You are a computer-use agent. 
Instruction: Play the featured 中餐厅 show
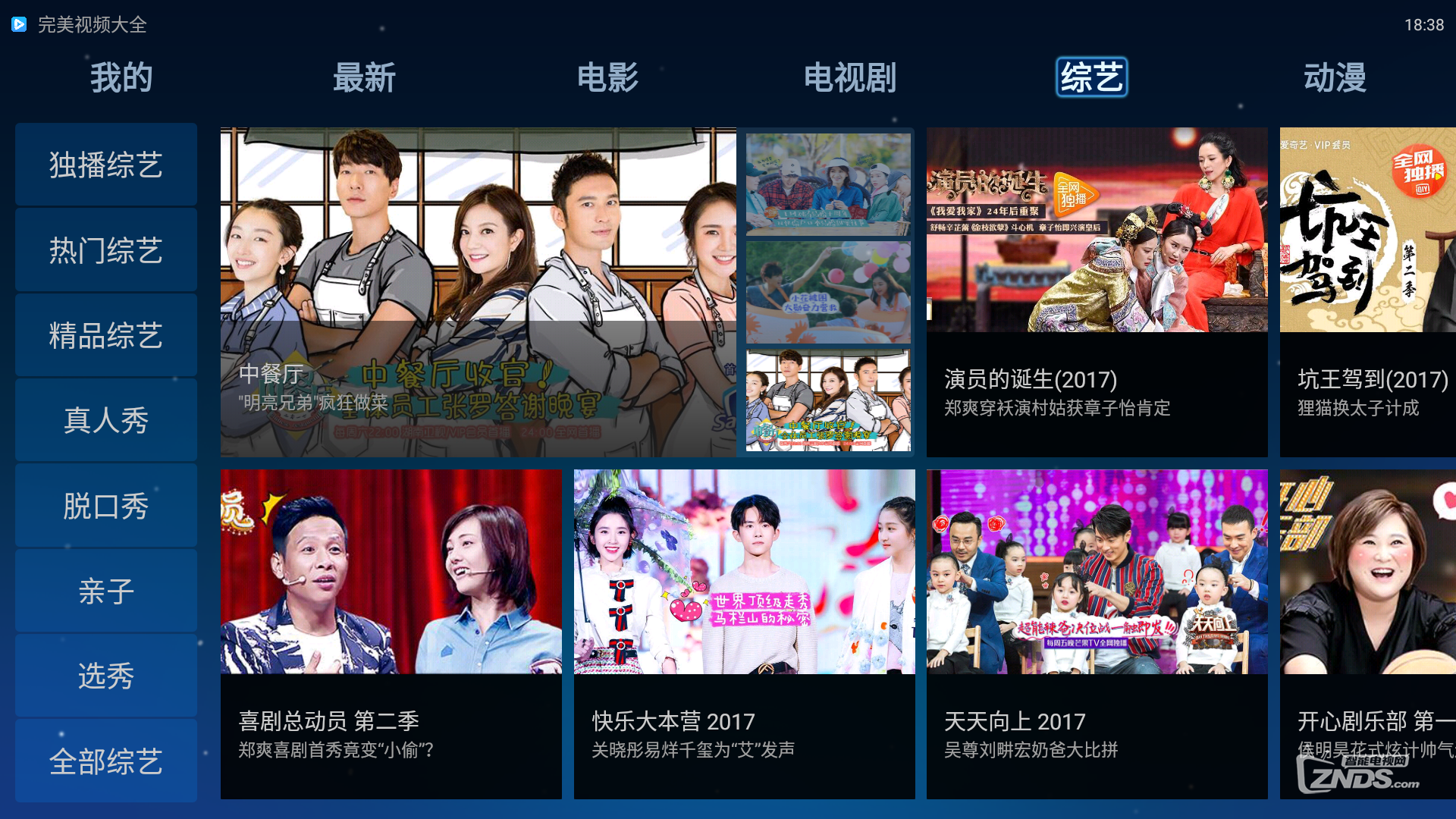(x=478, y=292)
